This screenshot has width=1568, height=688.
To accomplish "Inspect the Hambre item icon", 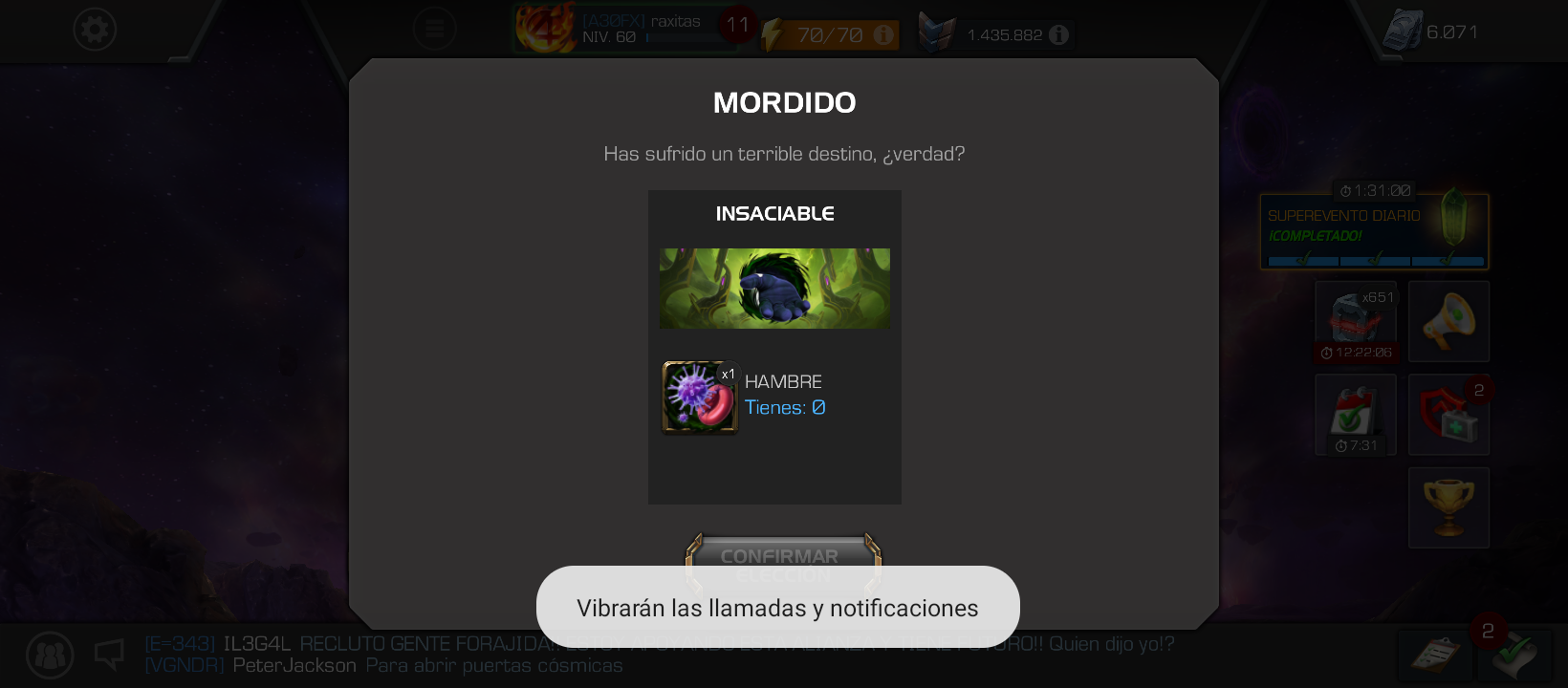I will 699,397.
